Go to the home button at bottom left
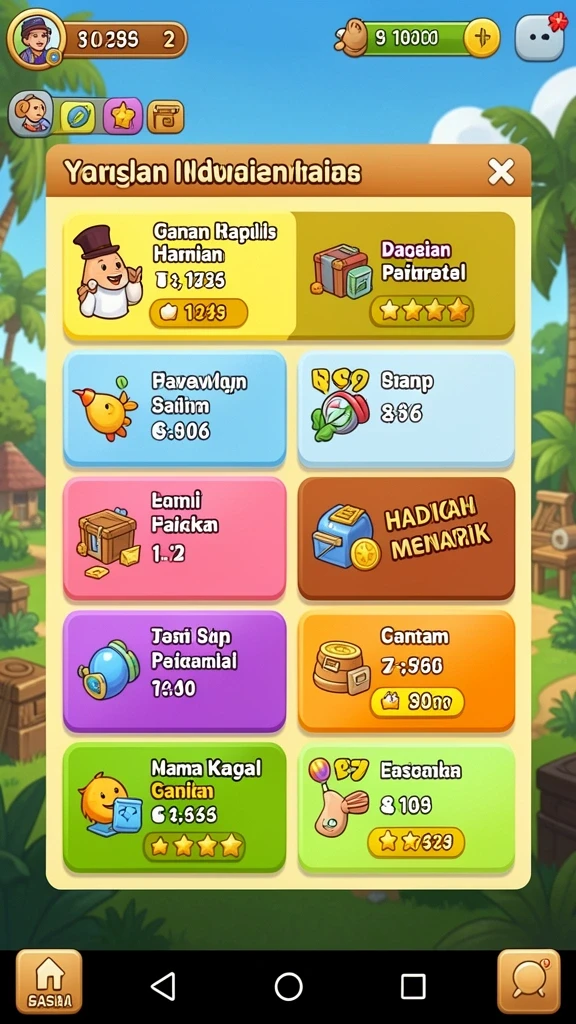The image size is (576, 1024). [x=50, y=981]
